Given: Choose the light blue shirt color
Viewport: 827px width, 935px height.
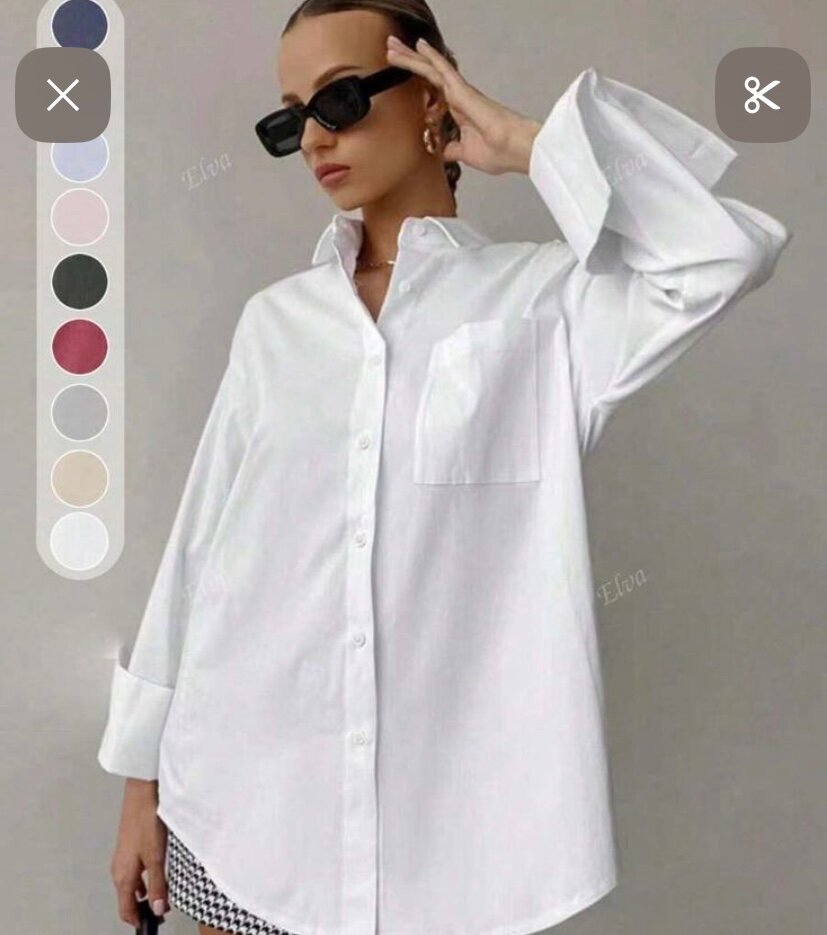Looking at the screenshot, I should click(x=77, y=158).
